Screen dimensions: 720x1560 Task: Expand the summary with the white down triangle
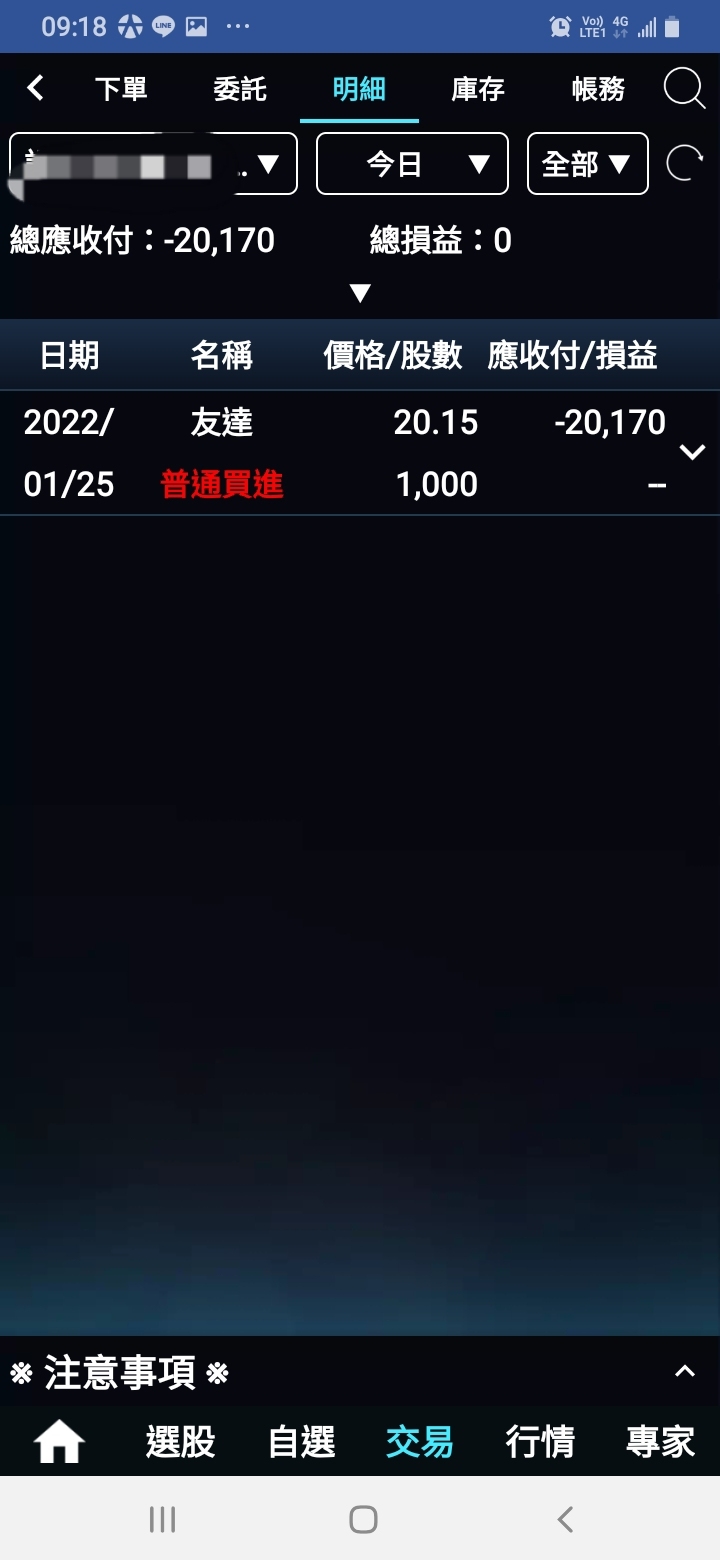coord(360,293)
